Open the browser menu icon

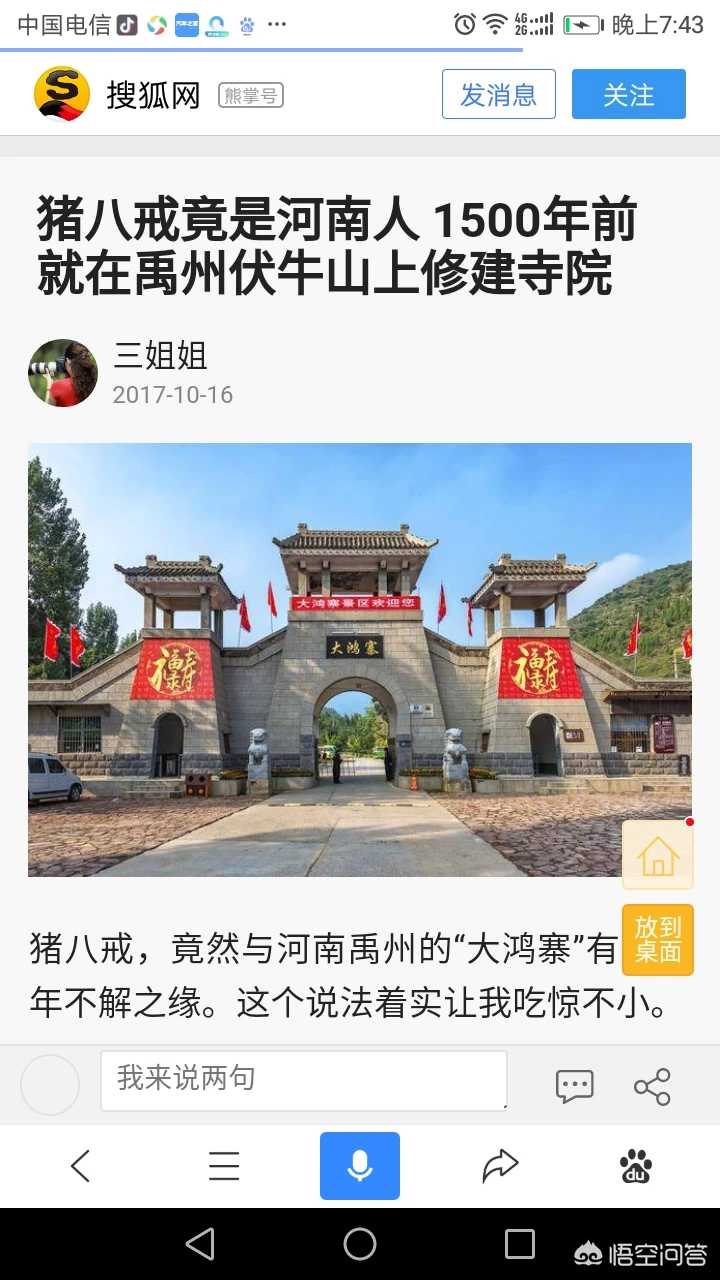click(x=224, y=1166)
